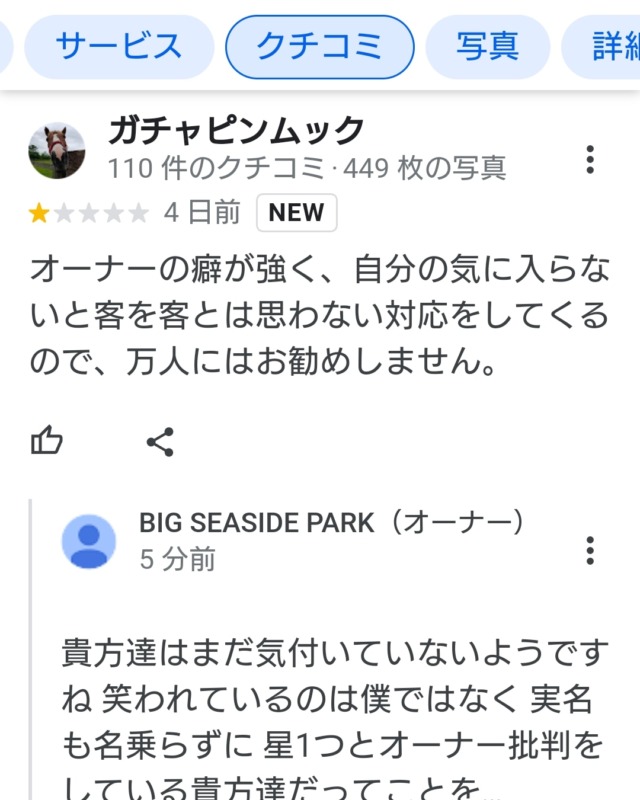
Task: Switch to the サービス tab
Action: click(119, 46)
